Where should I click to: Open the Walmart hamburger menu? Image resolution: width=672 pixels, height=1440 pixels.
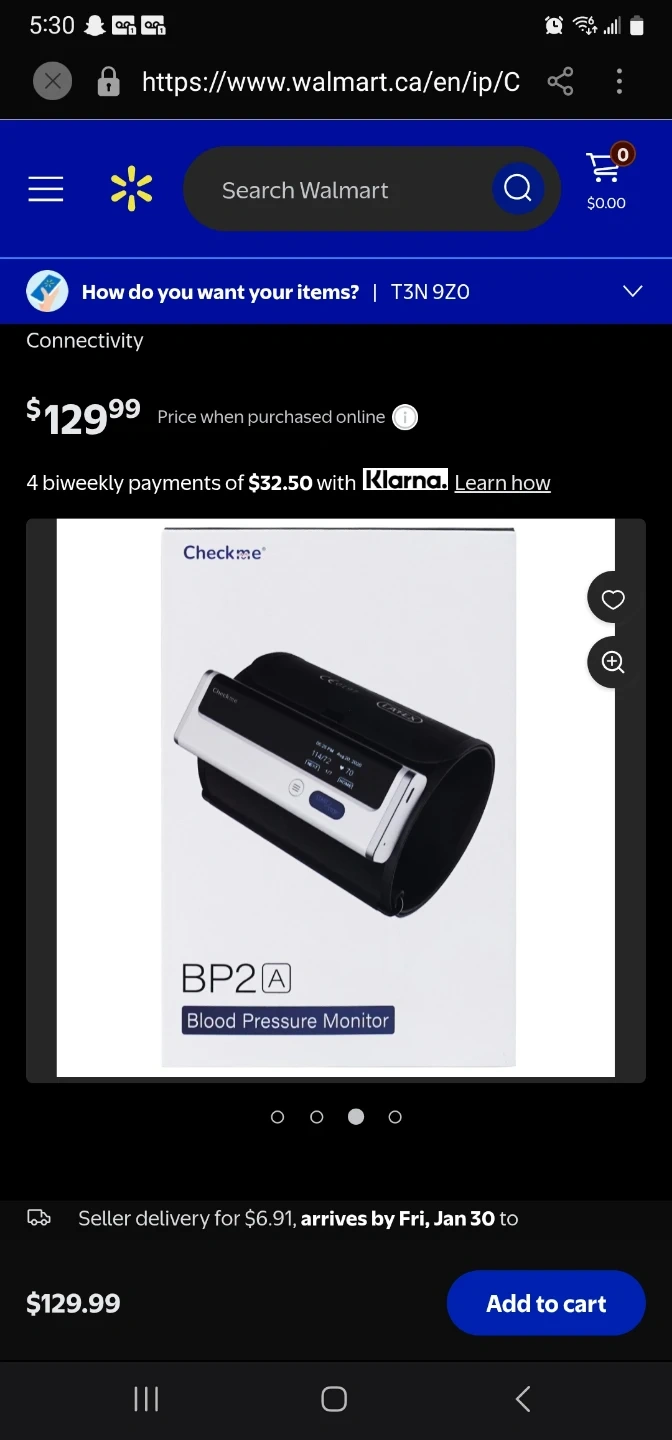click(46, 189)
